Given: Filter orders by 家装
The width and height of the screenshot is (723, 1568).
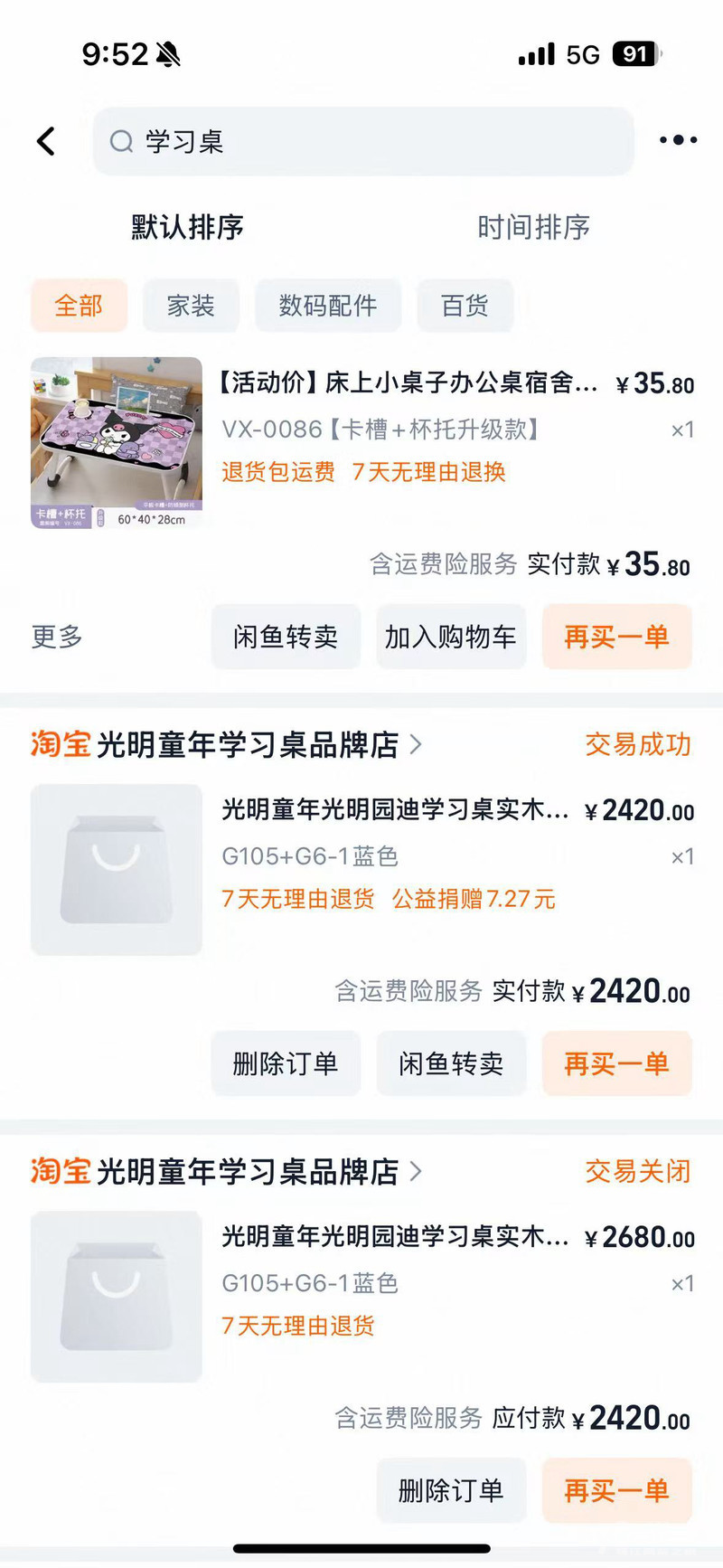Looking at the screenshot, I should pyautogui.click(x=191, y=306).
